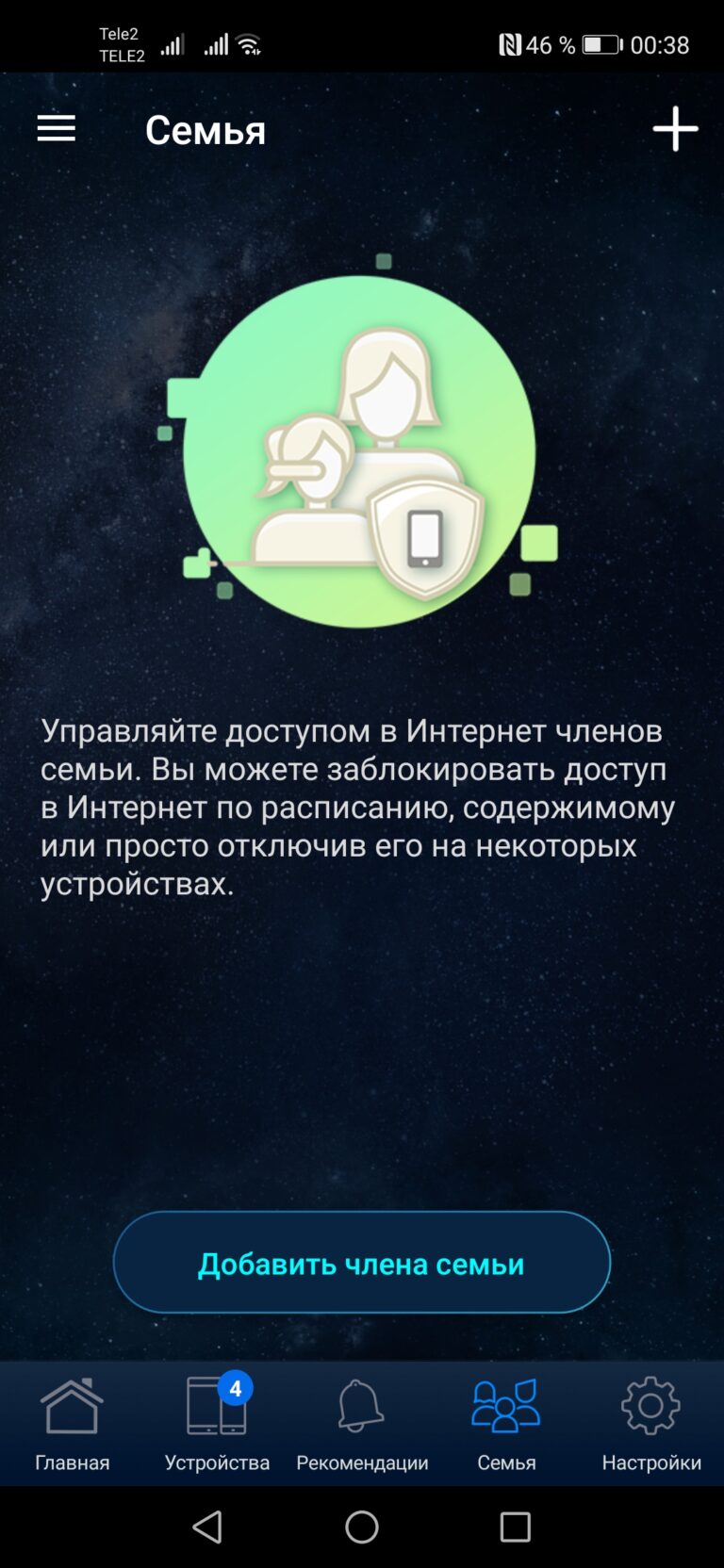Open the hamburger drawer menu
The height and width of the screenshot is (1568, 724).
coord(56,129)
